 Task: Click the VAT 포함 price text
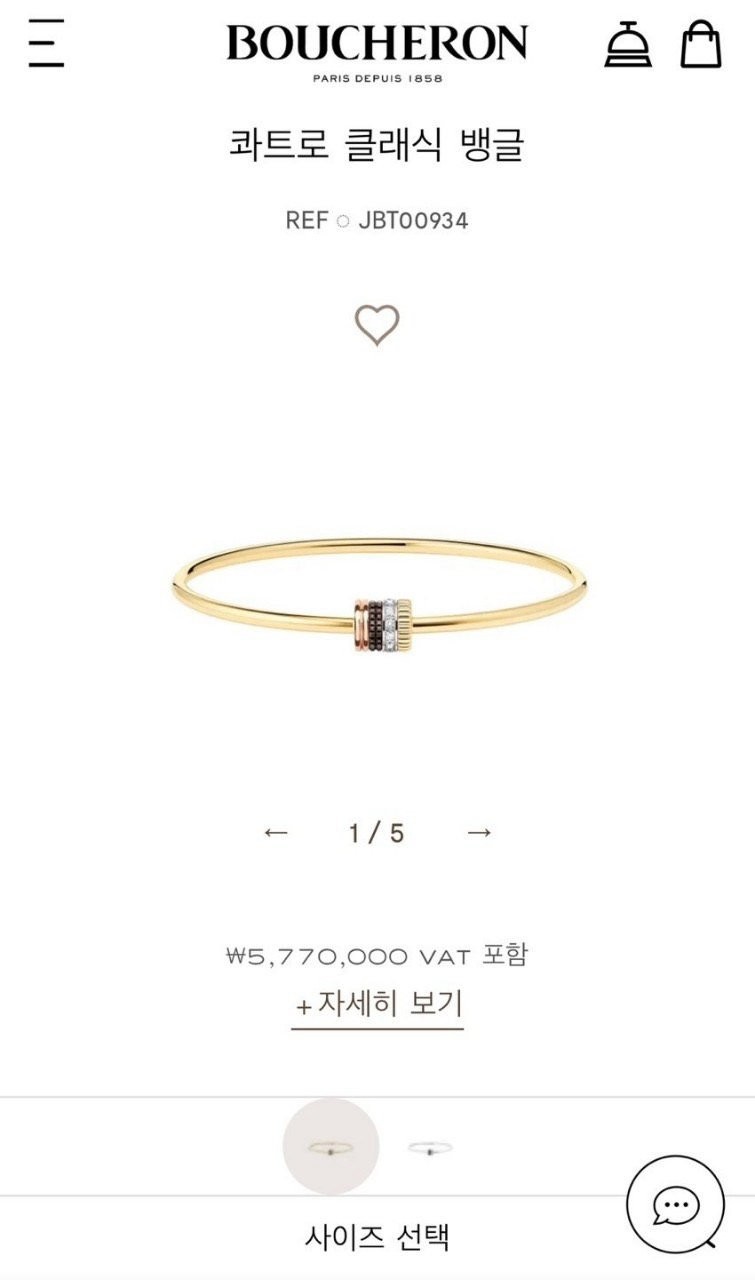click(x=377, y=955)
